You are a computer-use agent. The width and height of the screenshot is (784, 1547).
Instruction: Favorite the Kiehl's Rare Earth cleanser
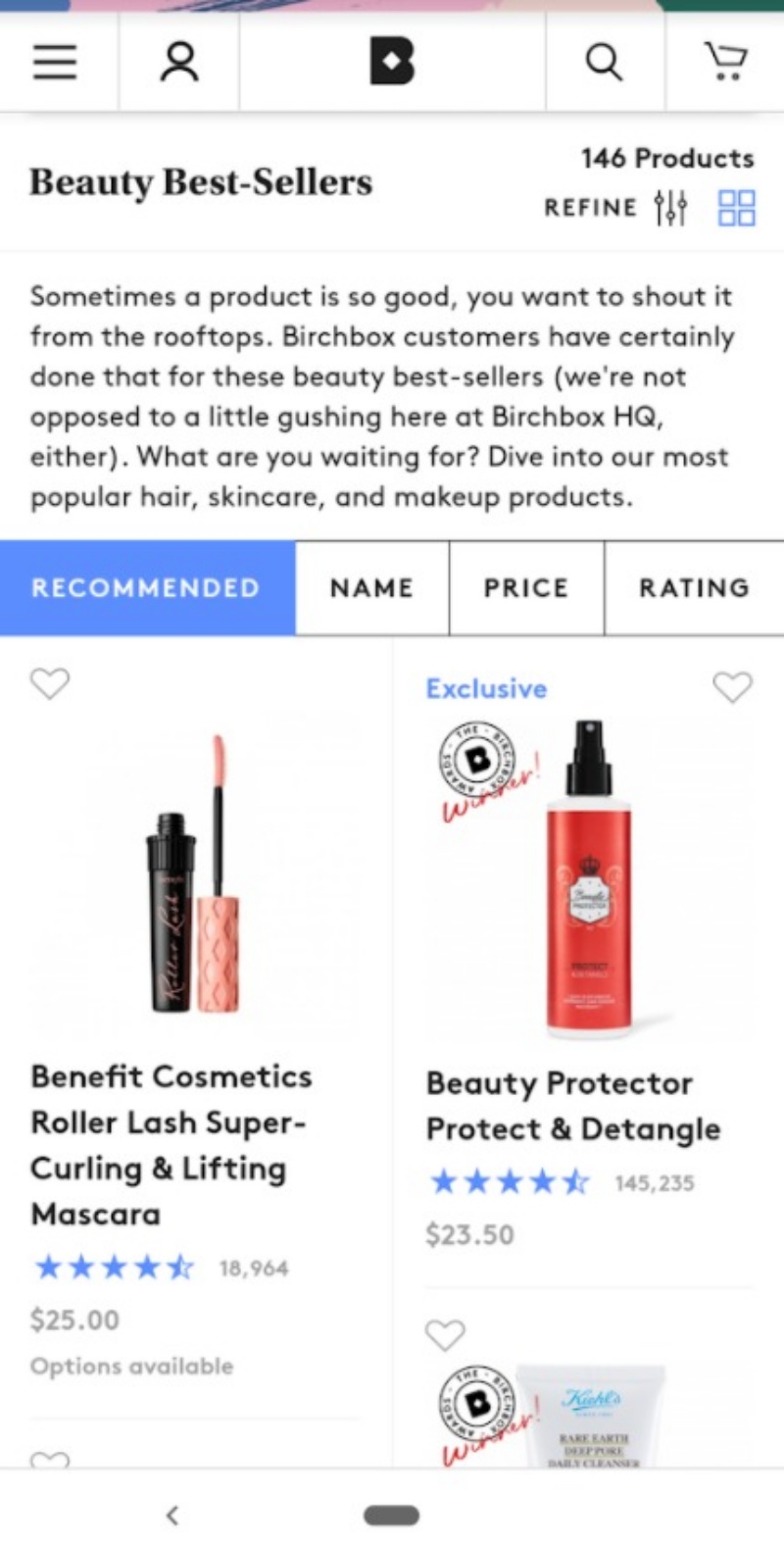445,1335
